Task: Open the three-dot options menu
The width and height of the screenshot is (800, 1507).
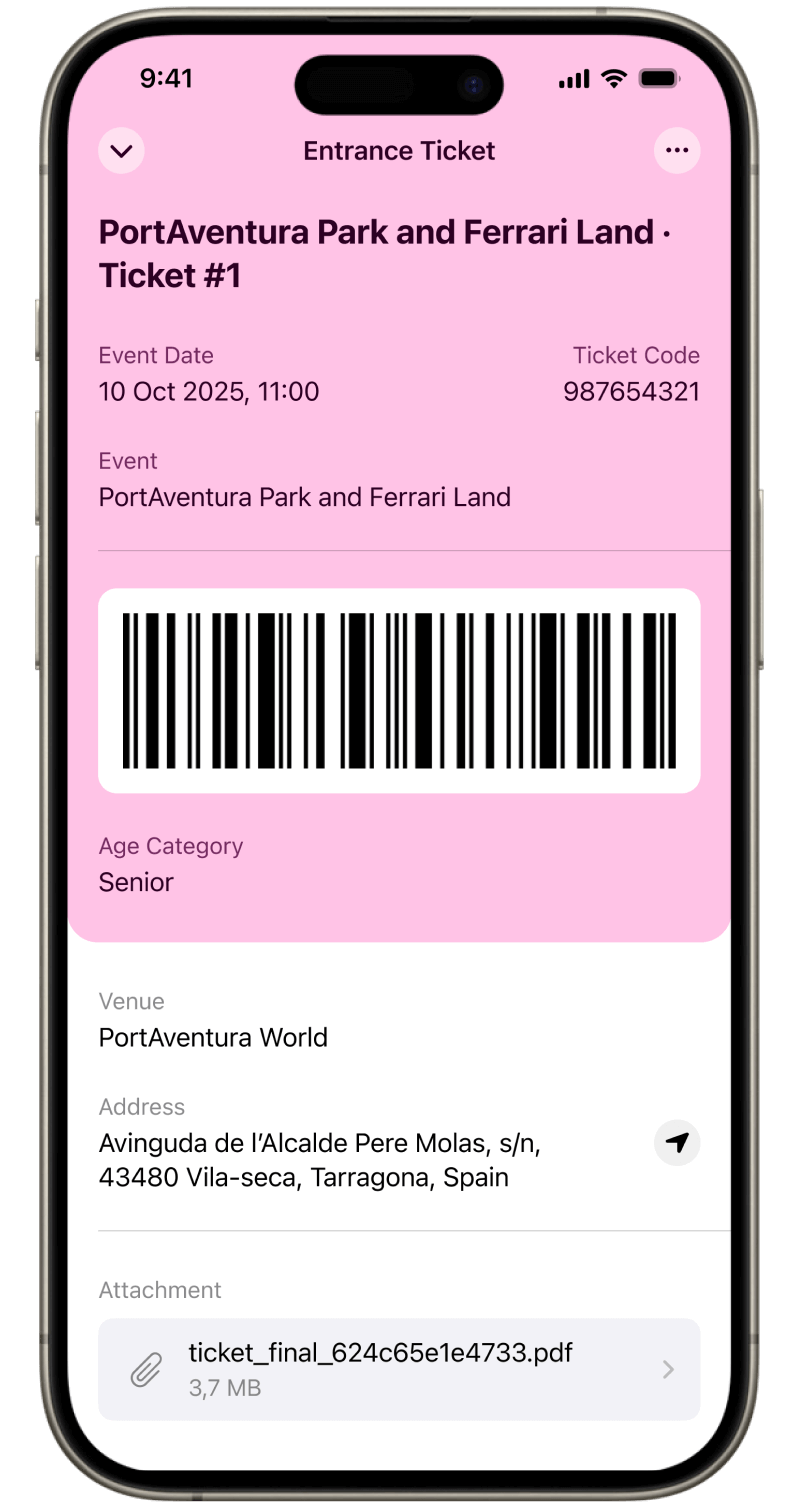Action: point(677,151)
